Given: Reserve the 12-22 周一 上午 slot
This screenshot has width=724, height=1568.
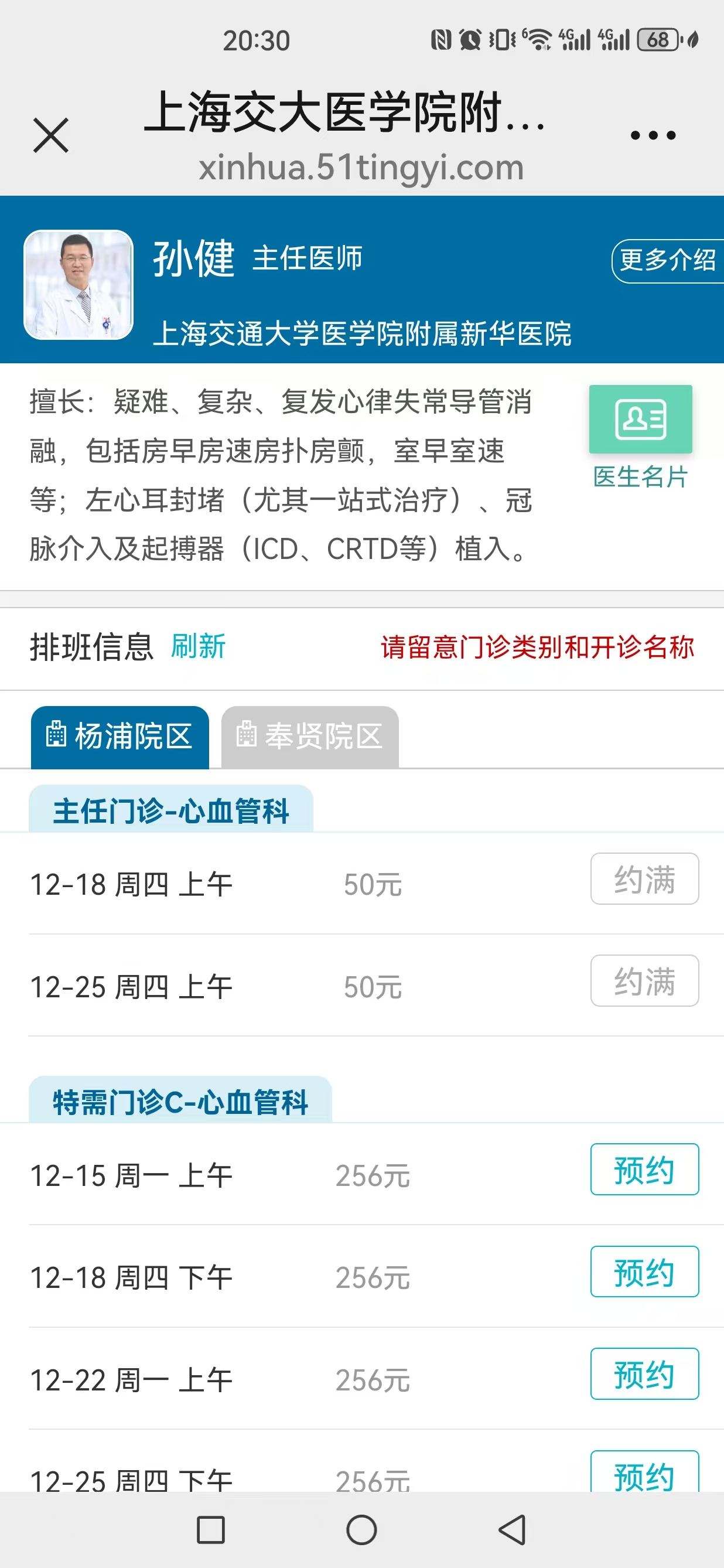Looking at the screenshot, I should (x=644, y=1374).
